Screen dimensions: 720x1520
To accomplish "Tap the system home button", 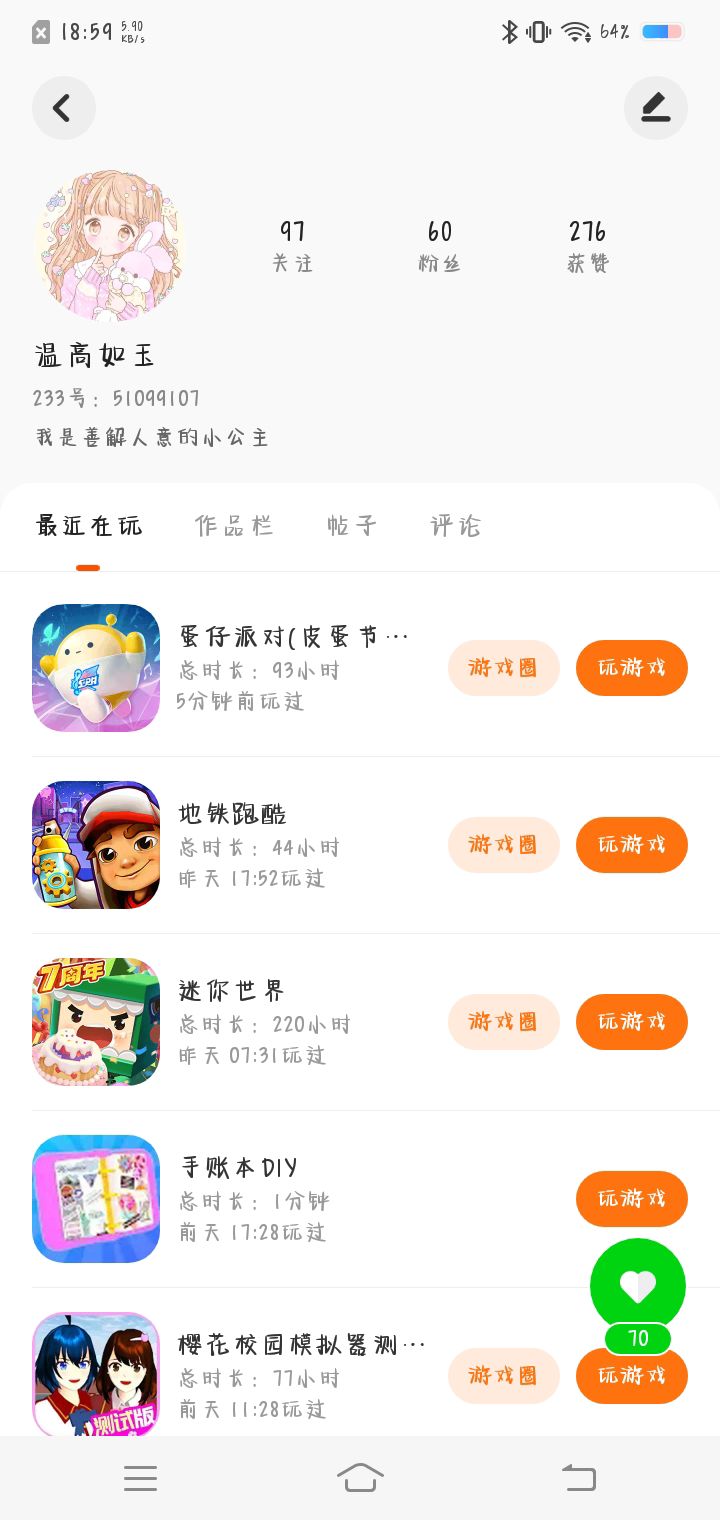I will [360, 1477].
